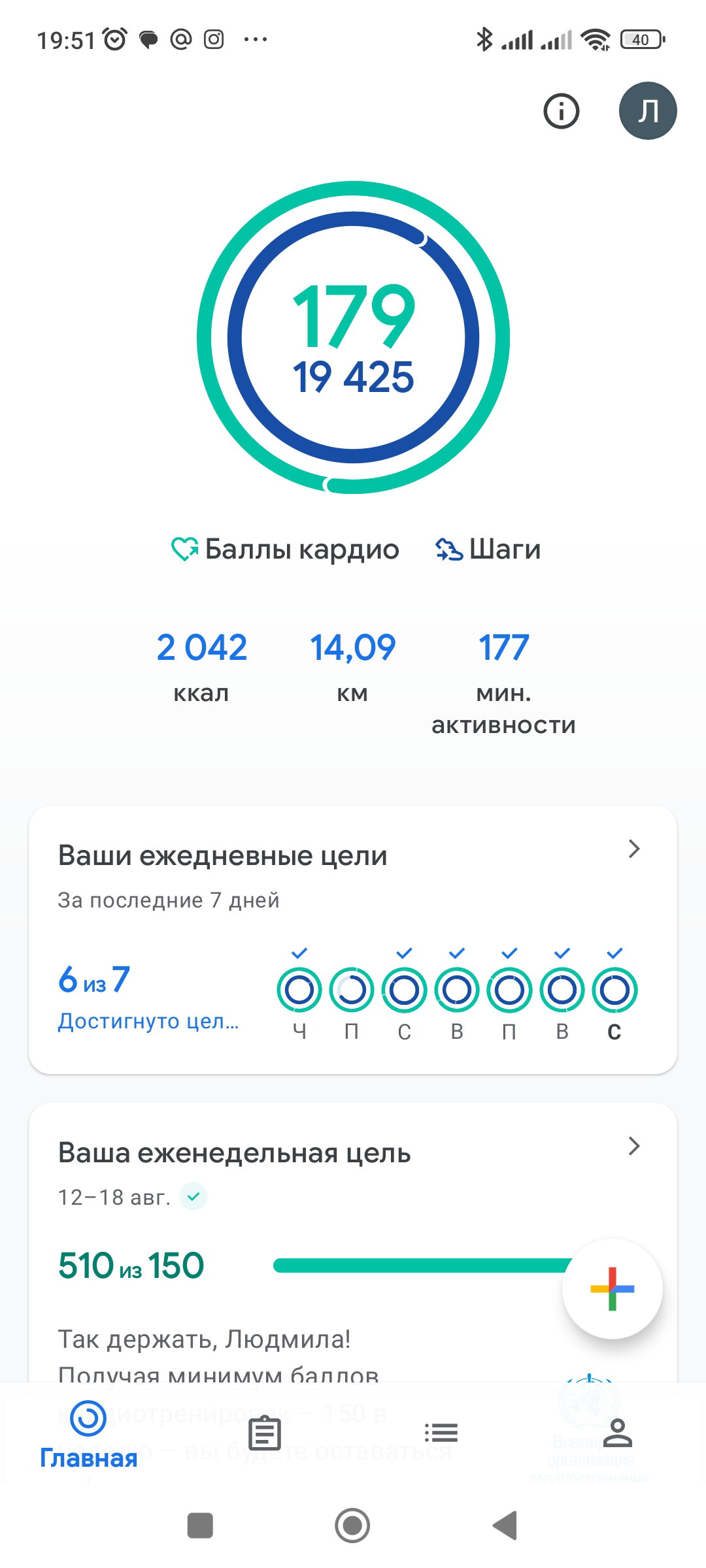Switch to the Главная tab

[88, 1435]
